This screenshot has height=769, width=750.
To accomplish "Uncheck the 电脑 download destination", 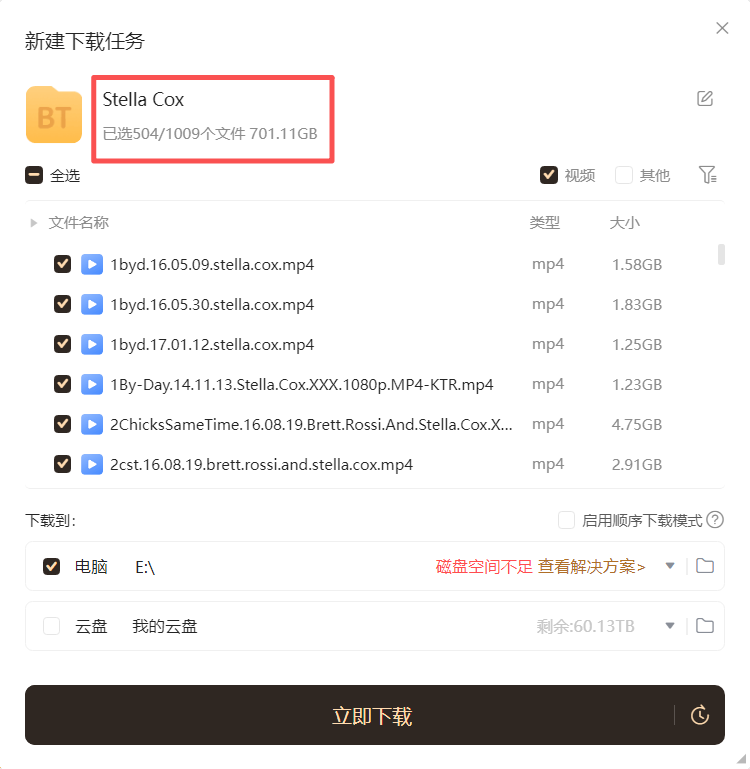I will tap(52, 567).
